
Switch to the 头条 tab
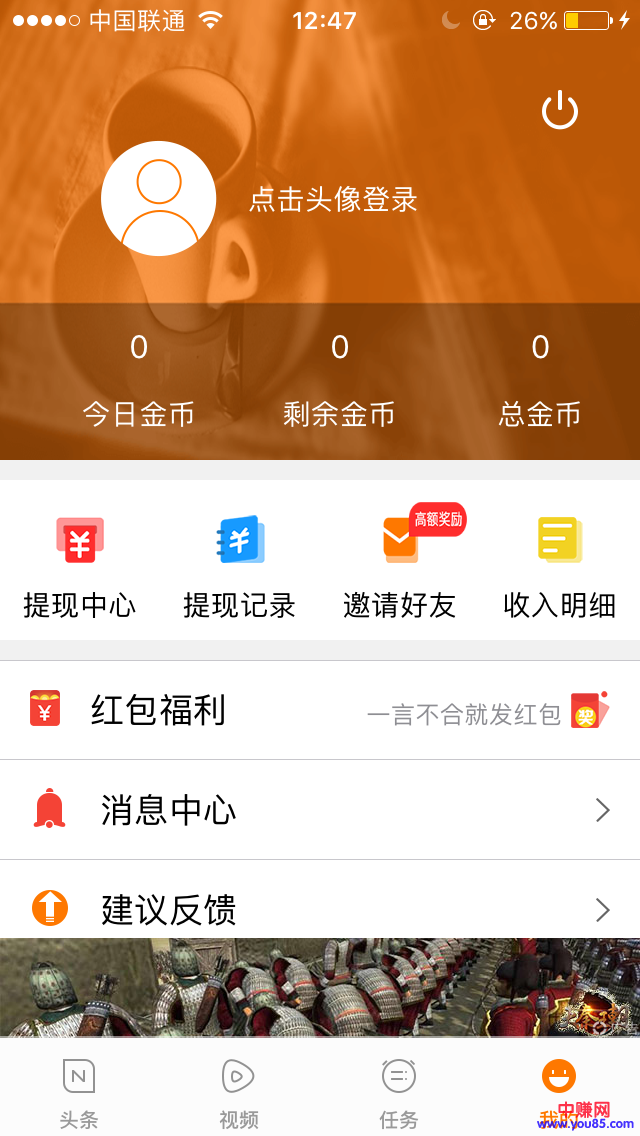pyautogui.click(x=79, y=1090)
